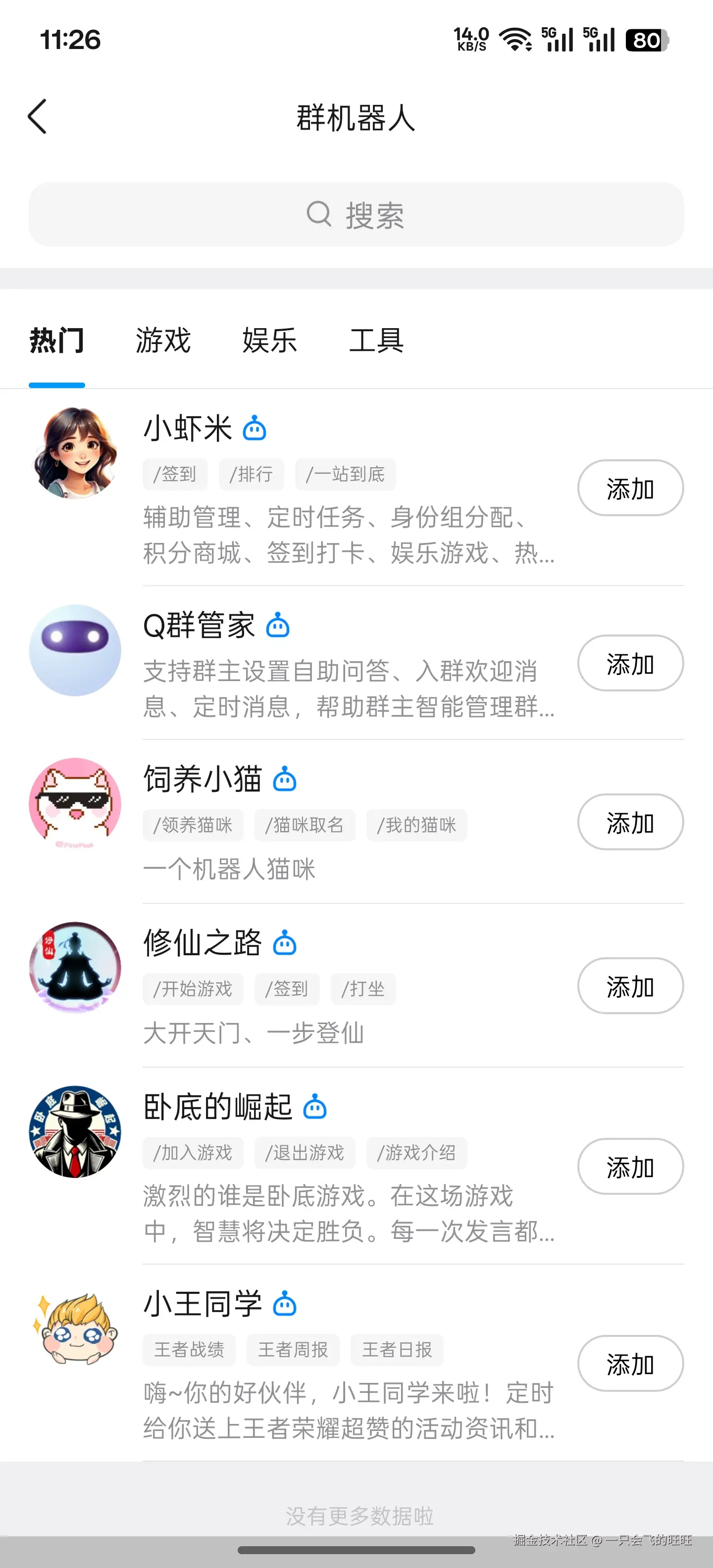Go back from the 群机器人 page
Image resolution: width=713 pixels, height=1568 pixels.
[38, 116]
